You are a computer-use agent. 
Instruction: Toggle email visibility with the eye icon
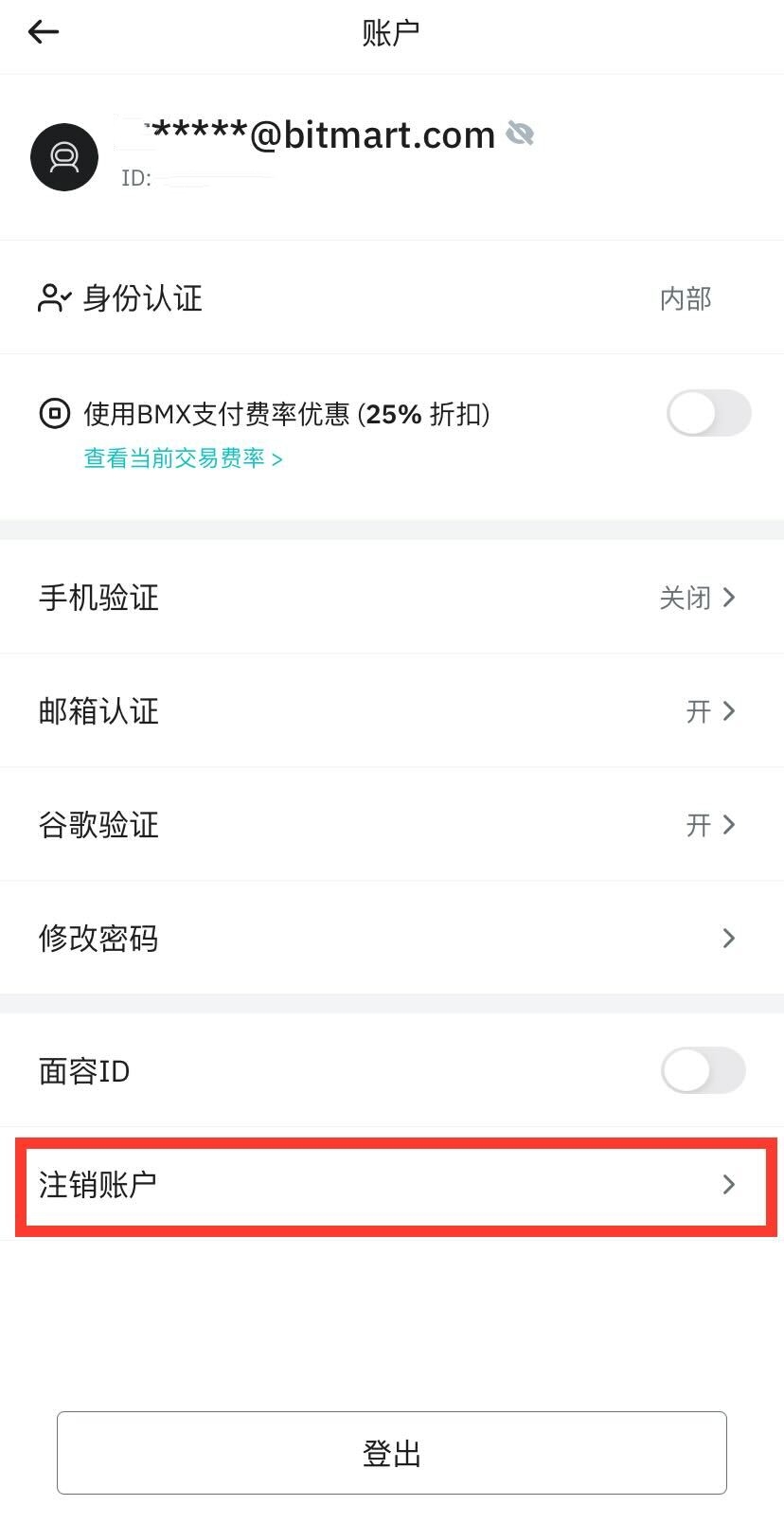click(x=520, y=134)
